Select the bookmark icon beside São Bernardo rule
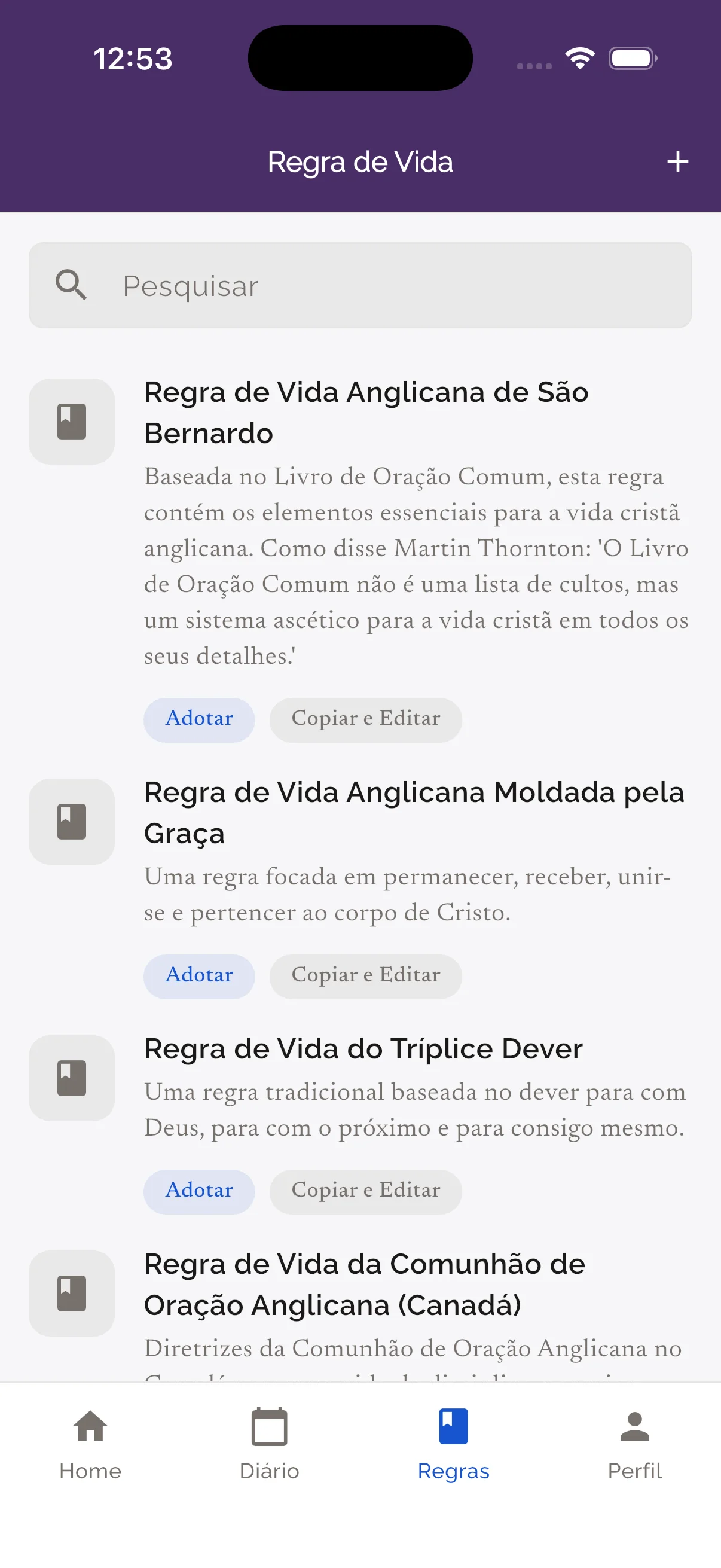This screenshot has height=1568, width=721. (x=71, y=420)
